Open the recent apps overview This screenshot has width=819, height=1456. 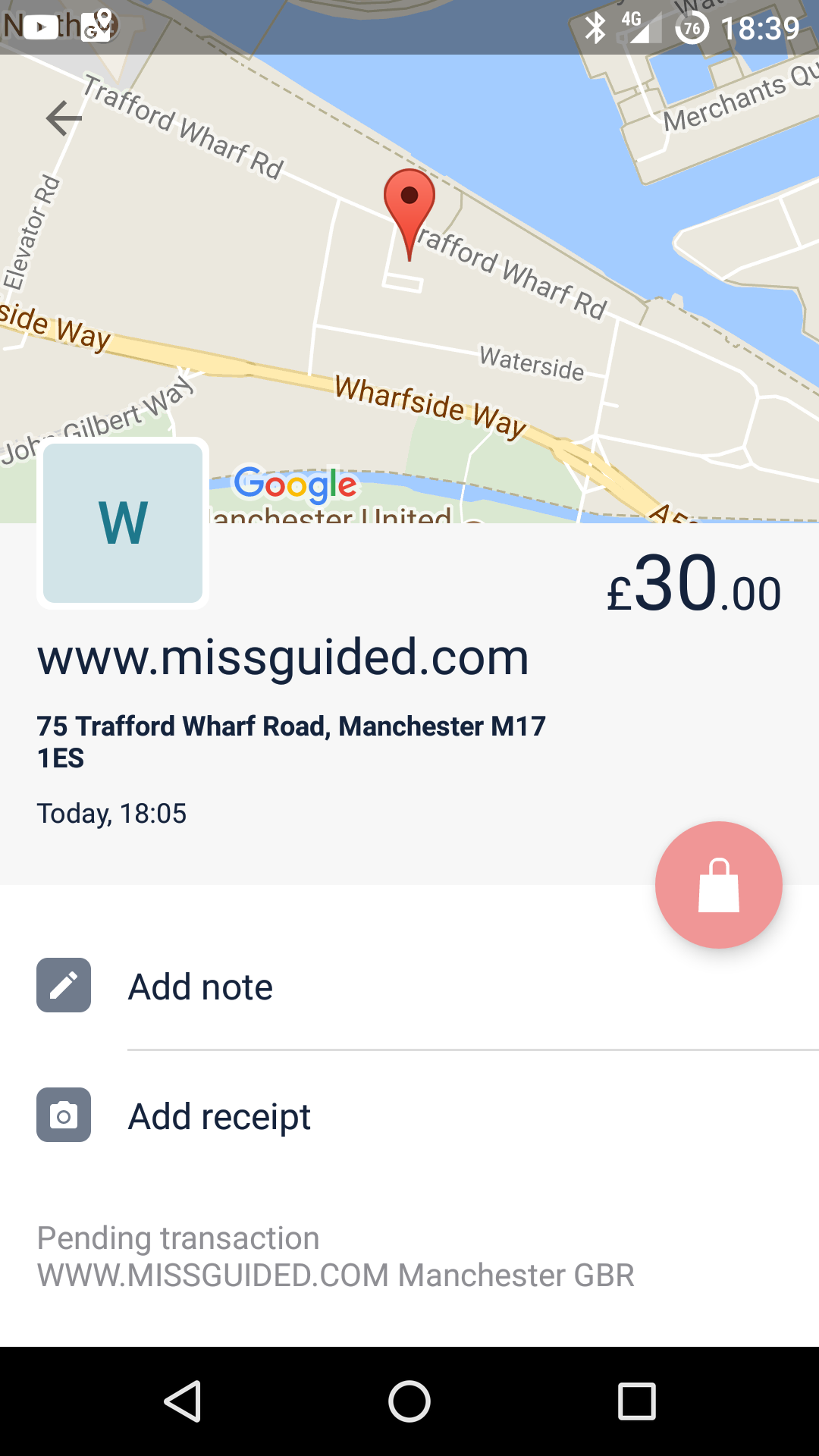[x=636, y=1401]
